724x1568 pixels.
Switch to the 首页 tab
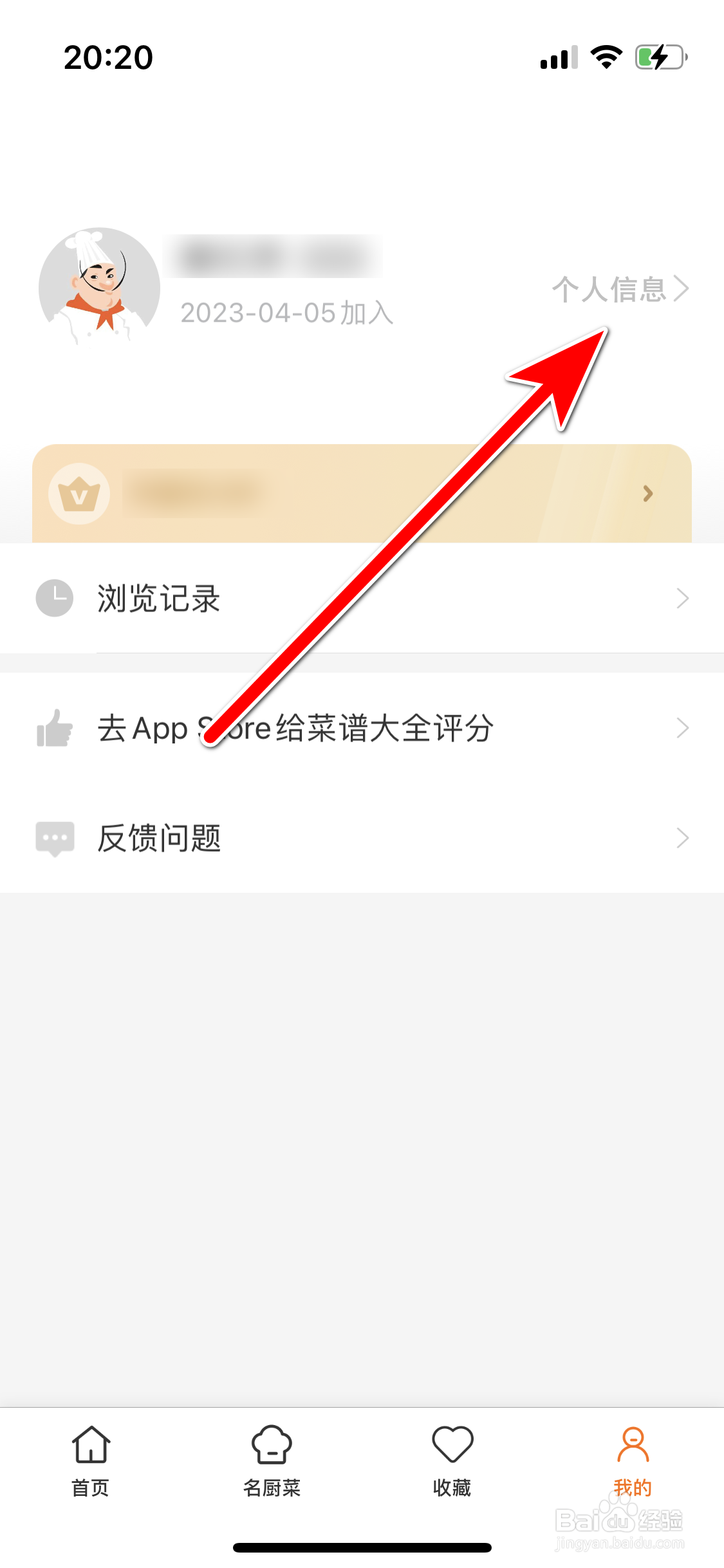coord(90,1468)
